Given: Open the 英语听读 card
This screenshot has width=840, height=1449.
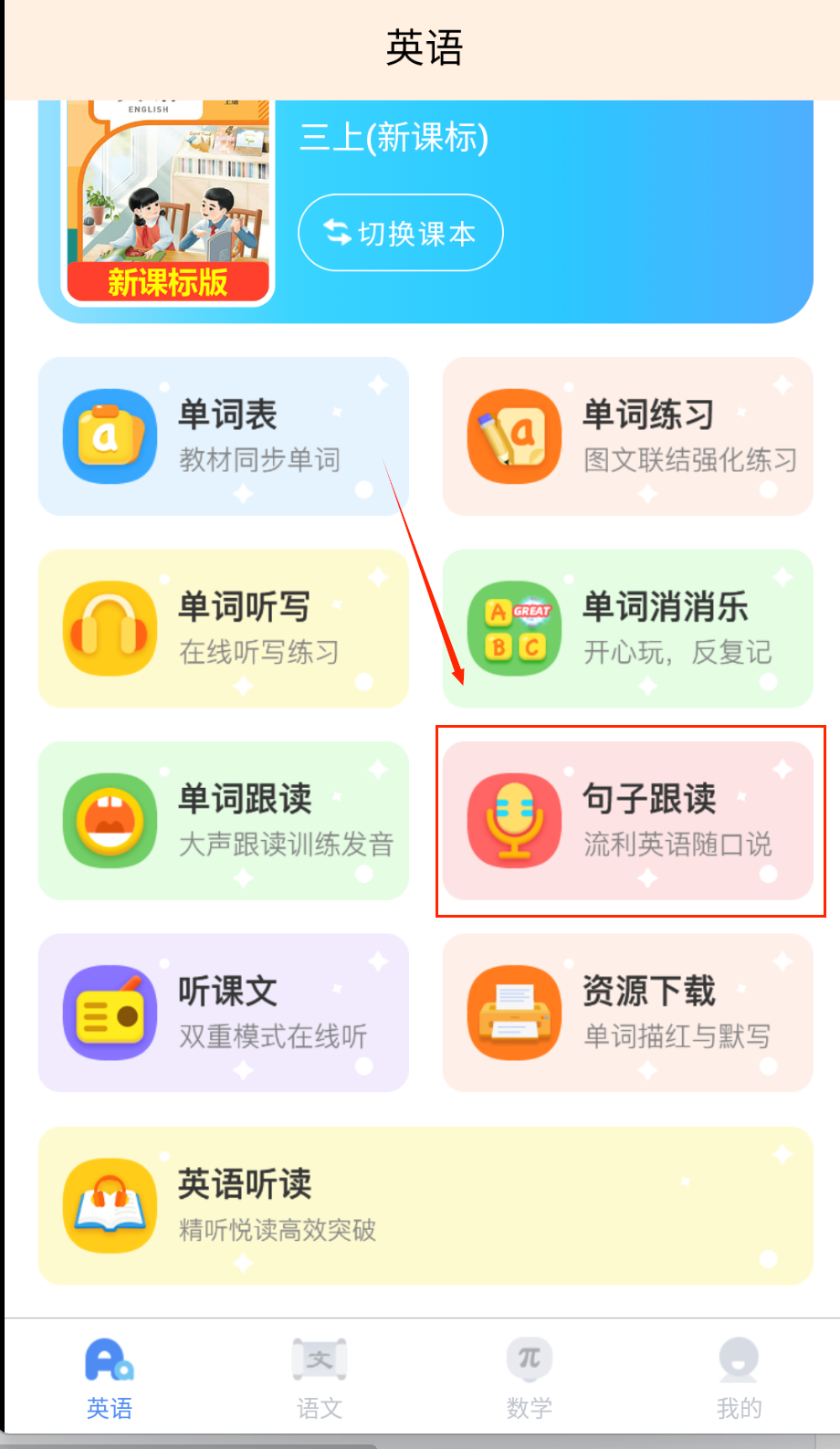Looking at the screenshot, I should click(x=425, y=1205).
